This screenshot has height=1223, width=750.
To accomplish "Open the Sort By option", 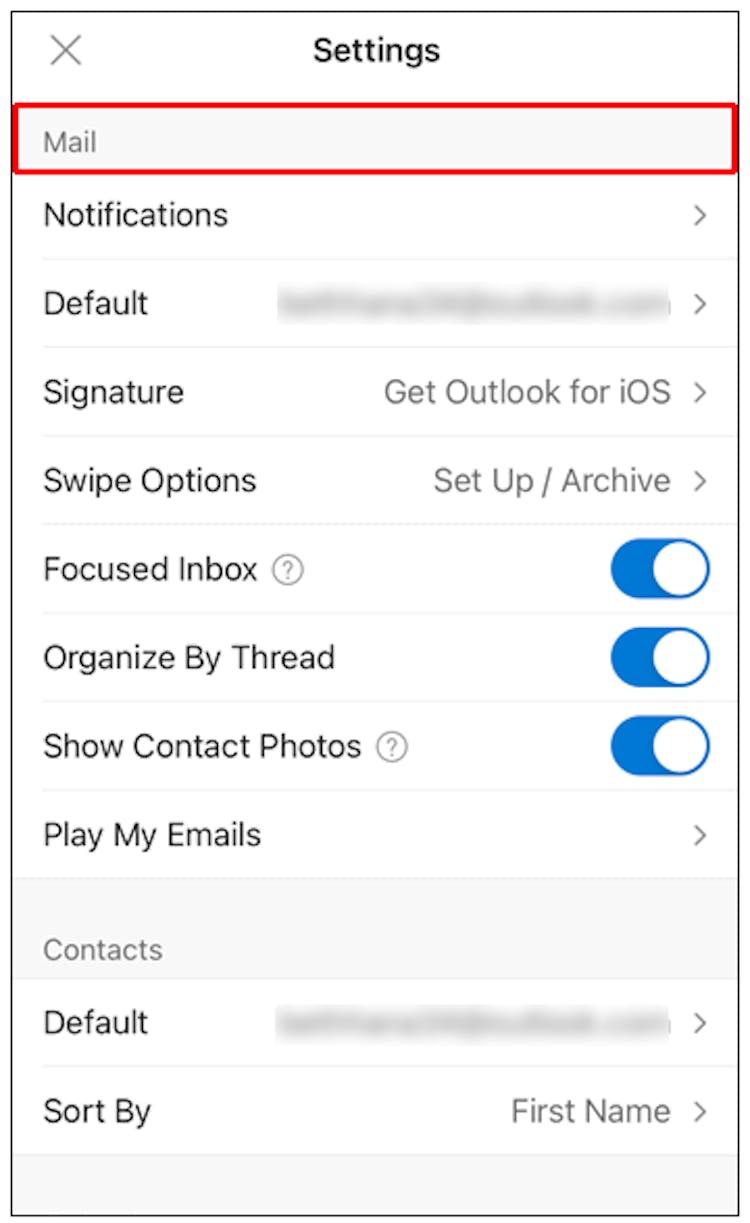I will 375,1111.
